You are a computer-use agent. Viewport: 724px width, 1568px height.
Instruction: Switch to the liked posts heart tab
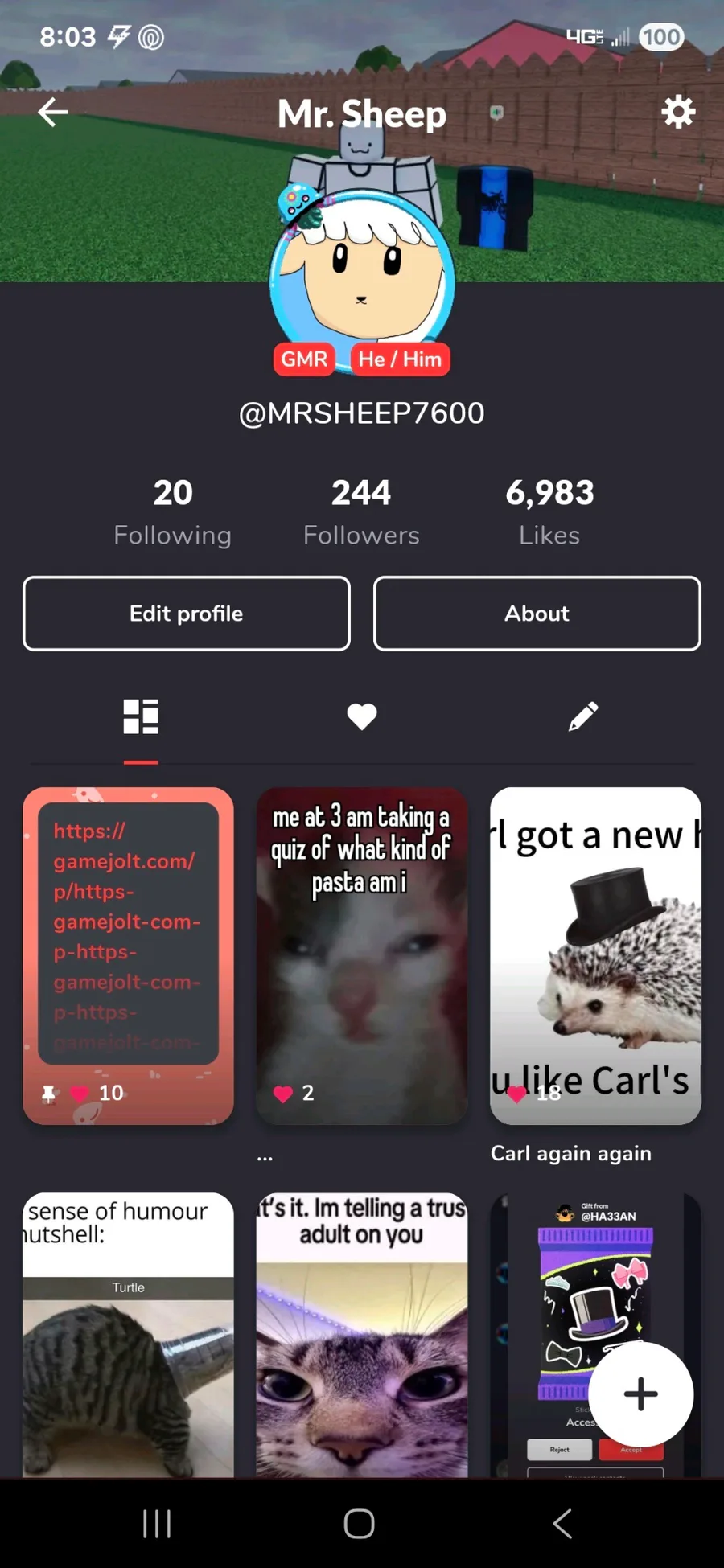[362, 716]
